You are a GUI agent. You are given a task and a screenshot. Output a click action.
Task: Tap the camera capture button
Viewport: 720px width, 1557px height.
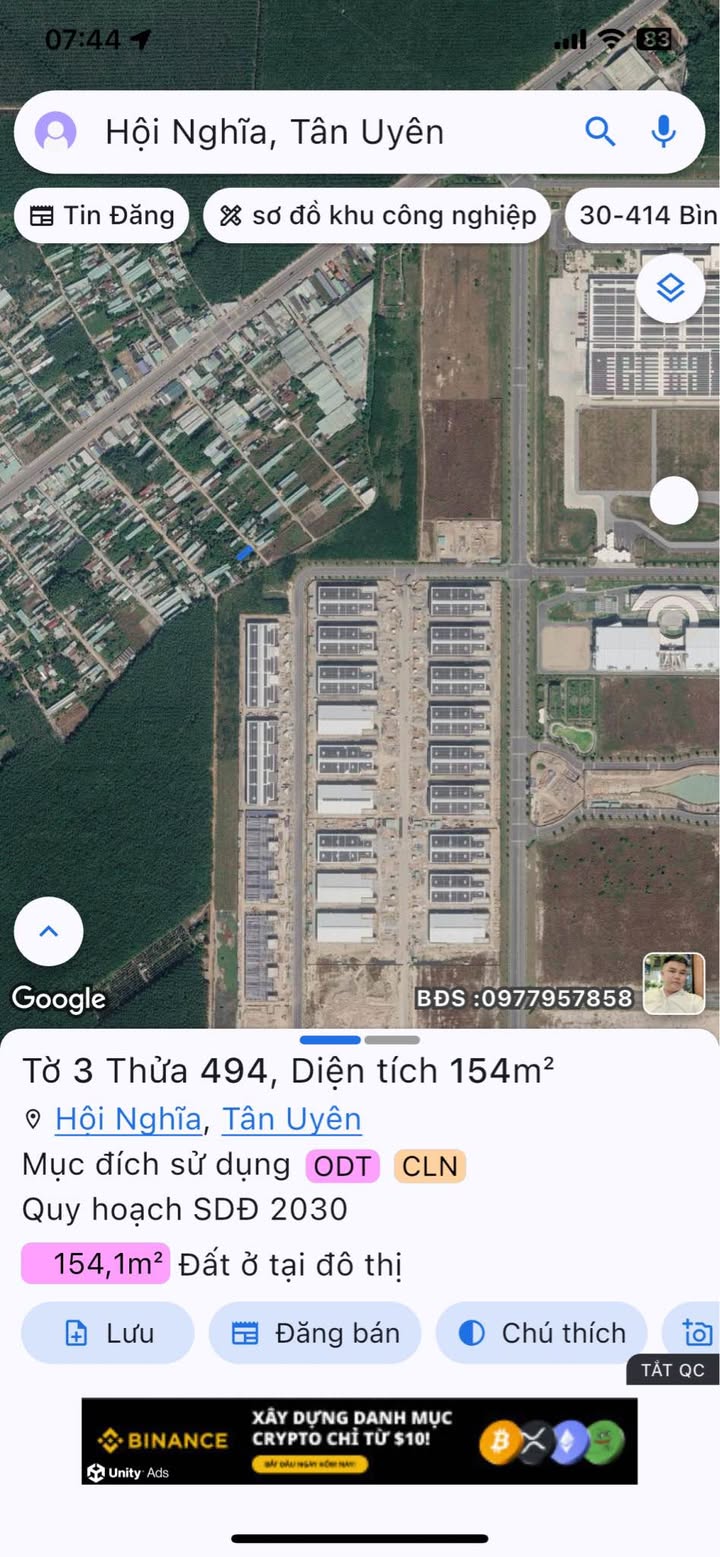tap(692, 1333)
